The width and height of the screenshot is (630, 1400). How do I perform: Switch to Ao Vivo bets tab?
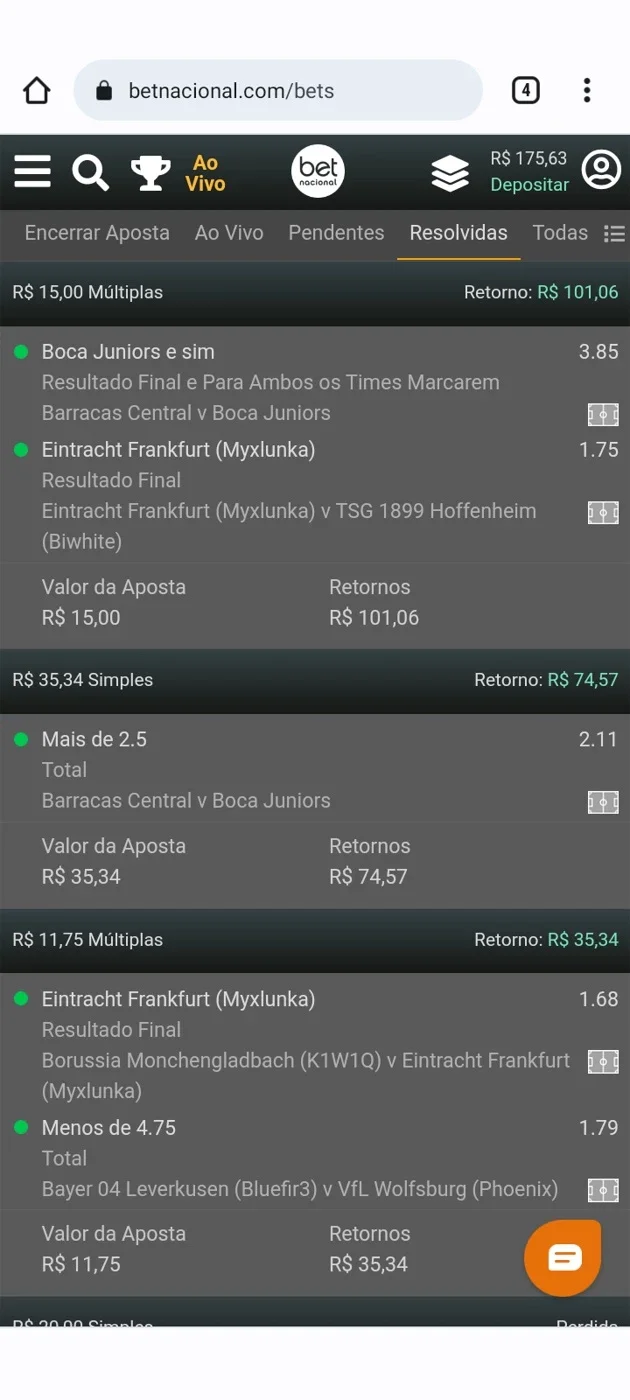[229, 233]
